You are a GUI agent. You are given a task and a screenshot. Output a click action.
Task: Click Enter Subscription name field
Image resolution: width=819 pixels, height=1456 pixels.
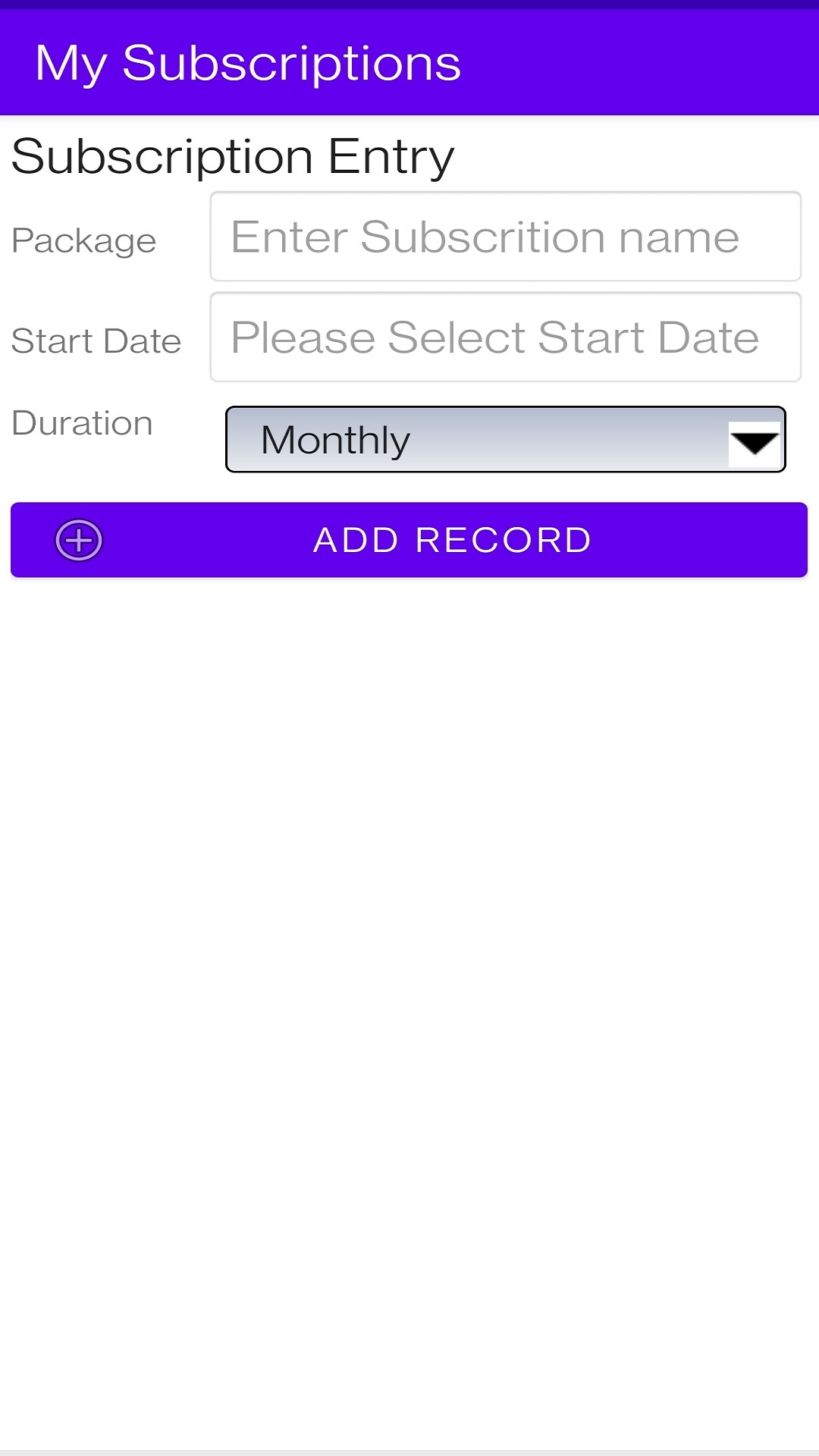pyautogui.click(x=504, y=237)
